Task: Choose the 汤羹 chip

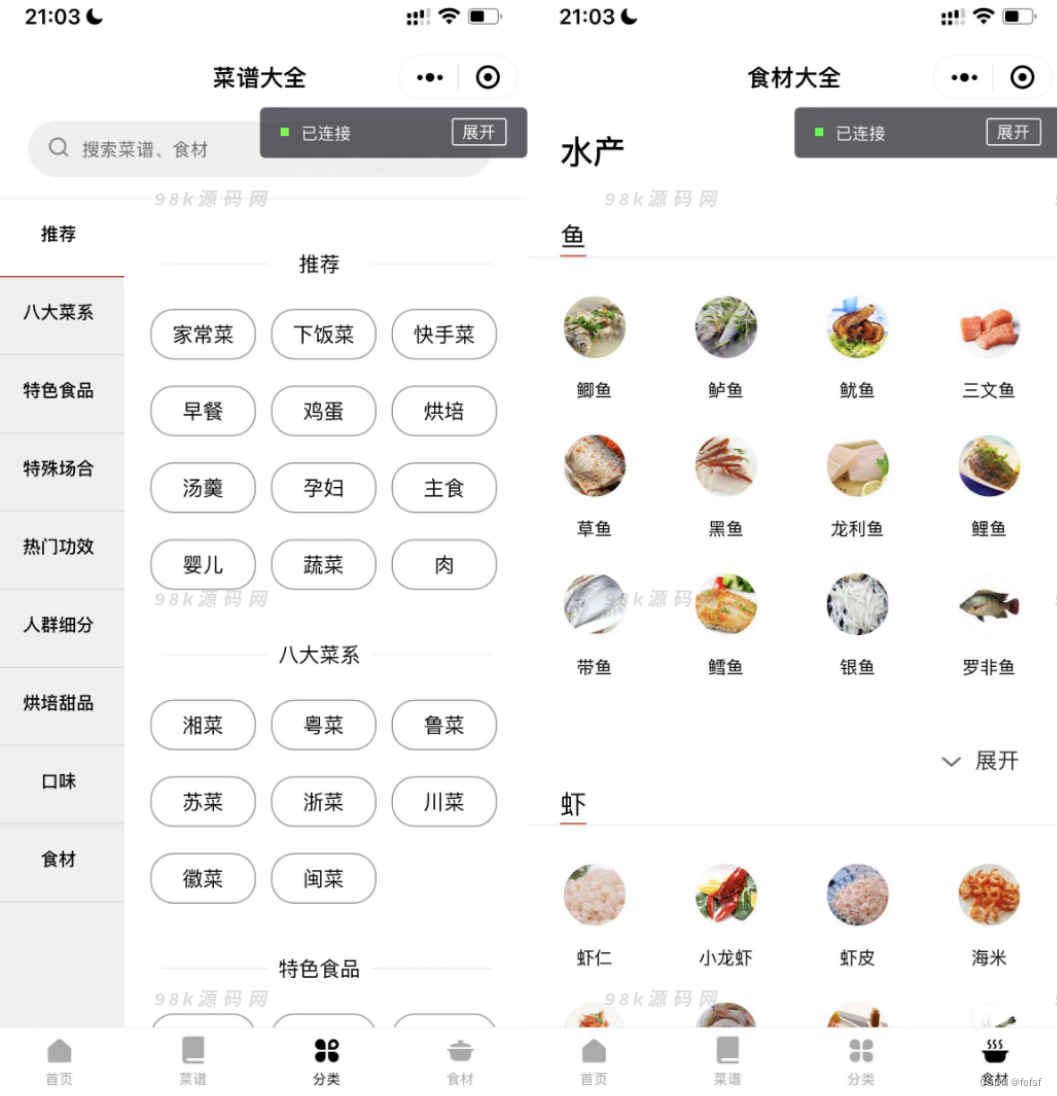Action: coord(203,488)
